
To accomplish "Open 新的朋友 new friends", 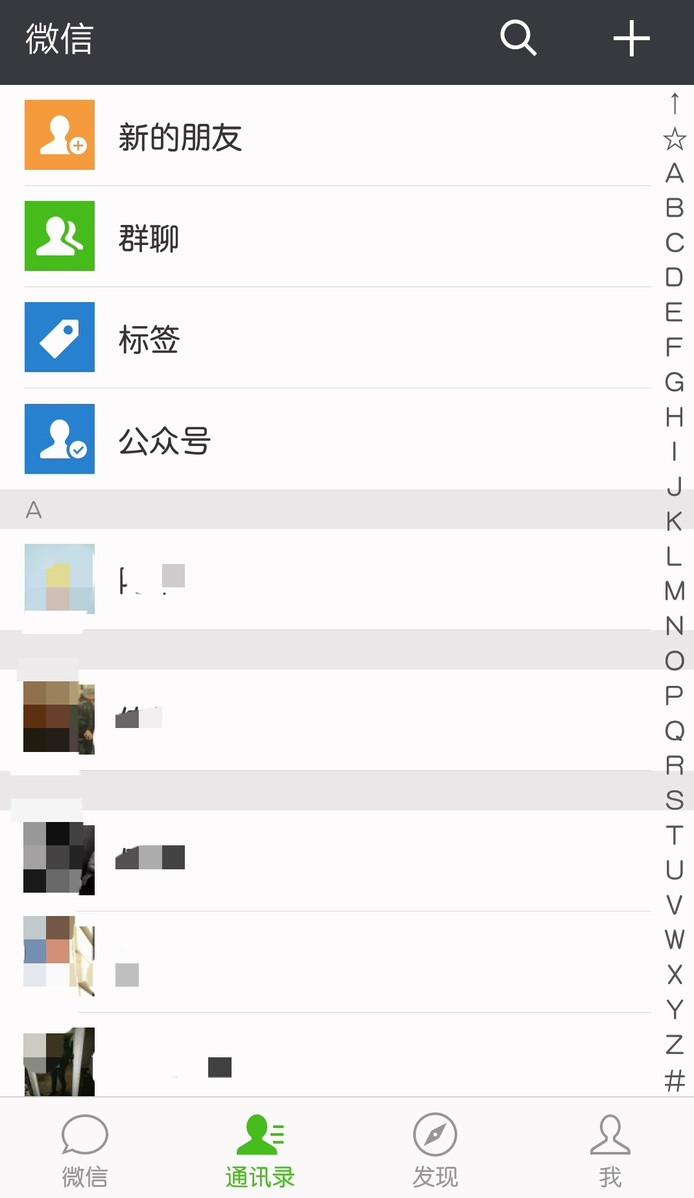I will tap(337, 135).
